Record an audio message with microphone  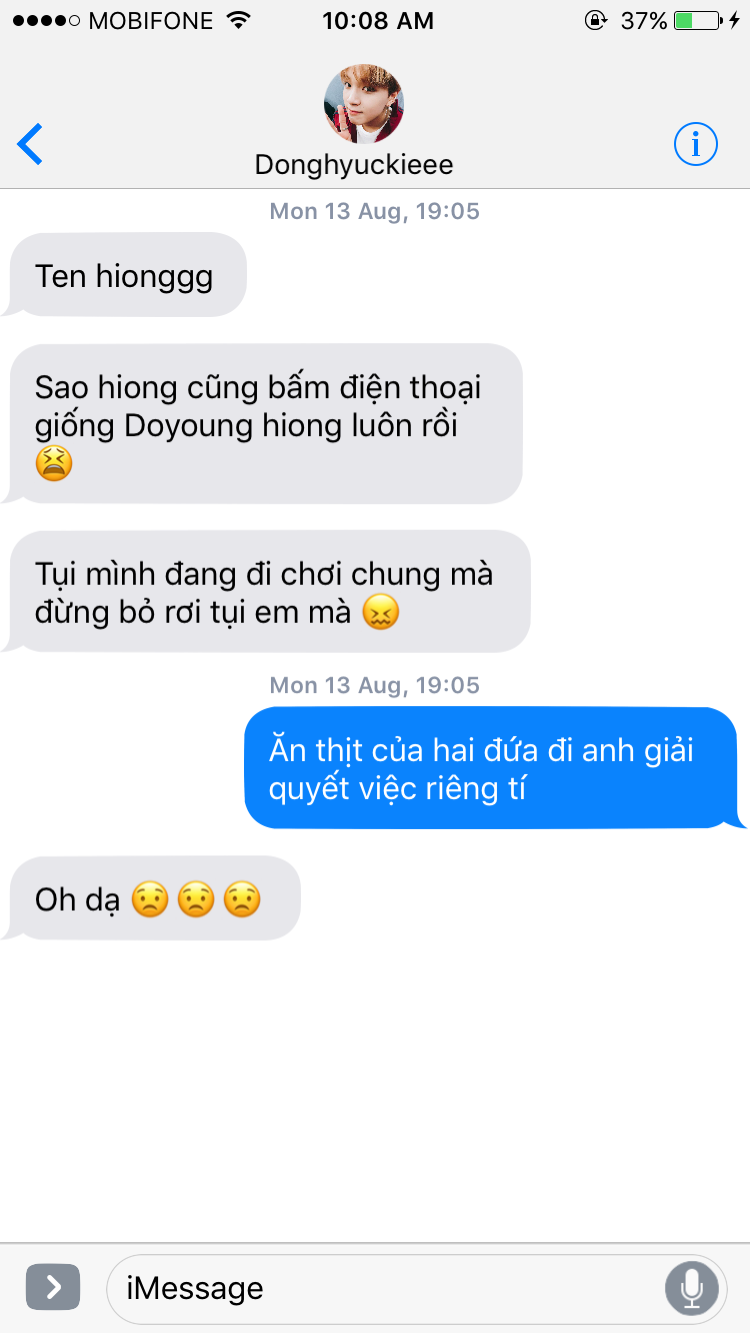tap(691, 1288)
